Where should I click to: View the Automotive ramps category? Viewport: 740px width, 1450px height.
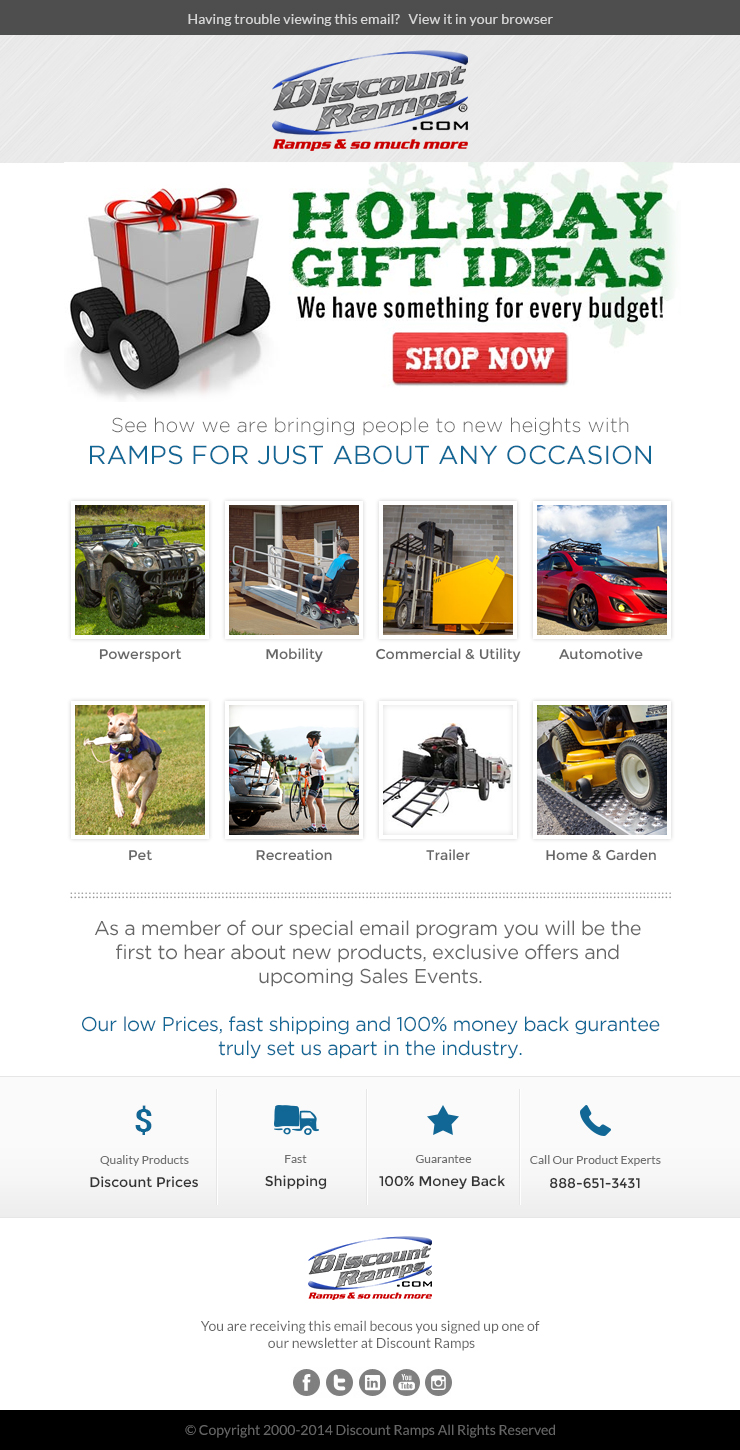click(x=601, y=570)
